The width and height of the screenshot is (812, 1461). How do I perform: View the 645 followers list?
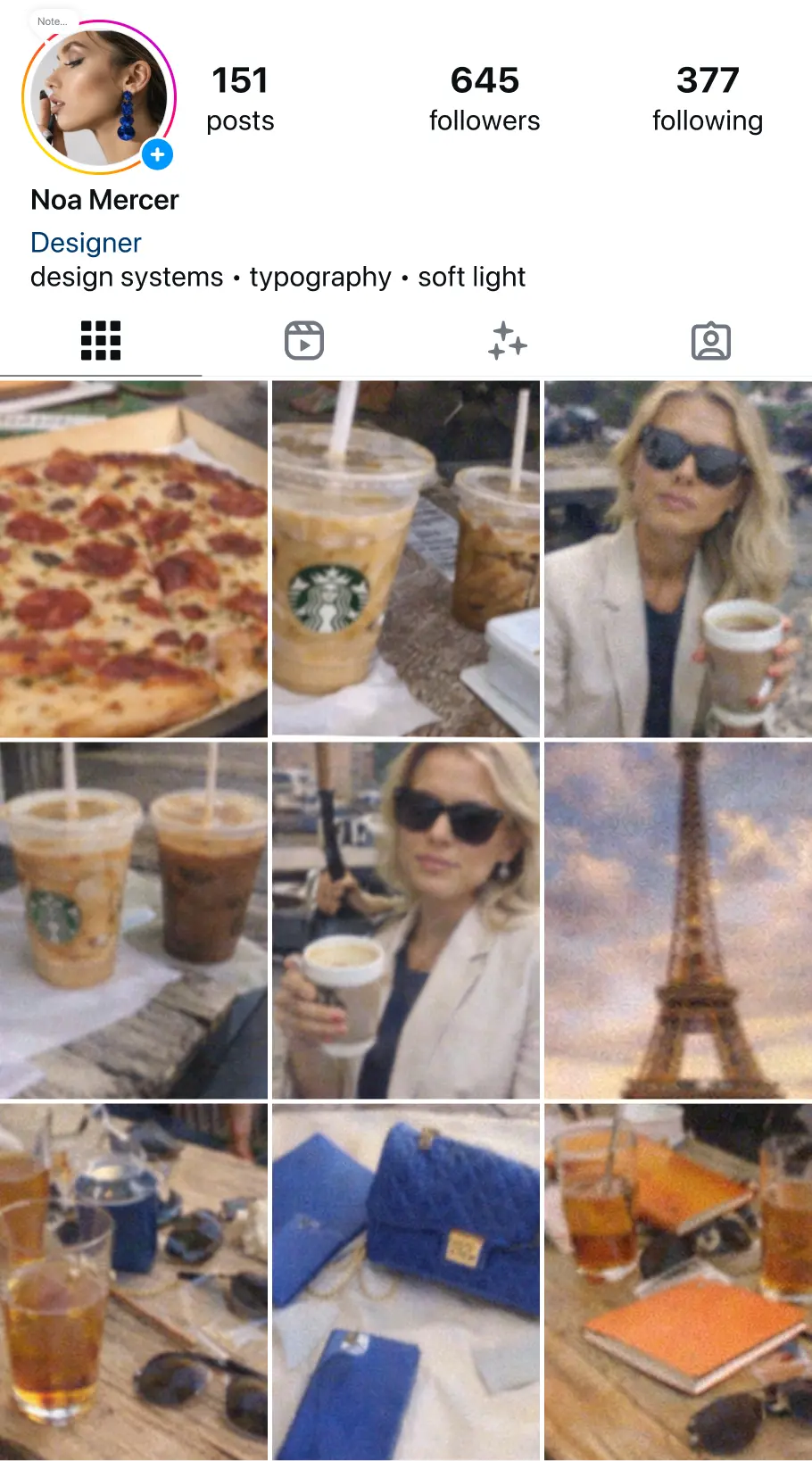coord(485,99)
